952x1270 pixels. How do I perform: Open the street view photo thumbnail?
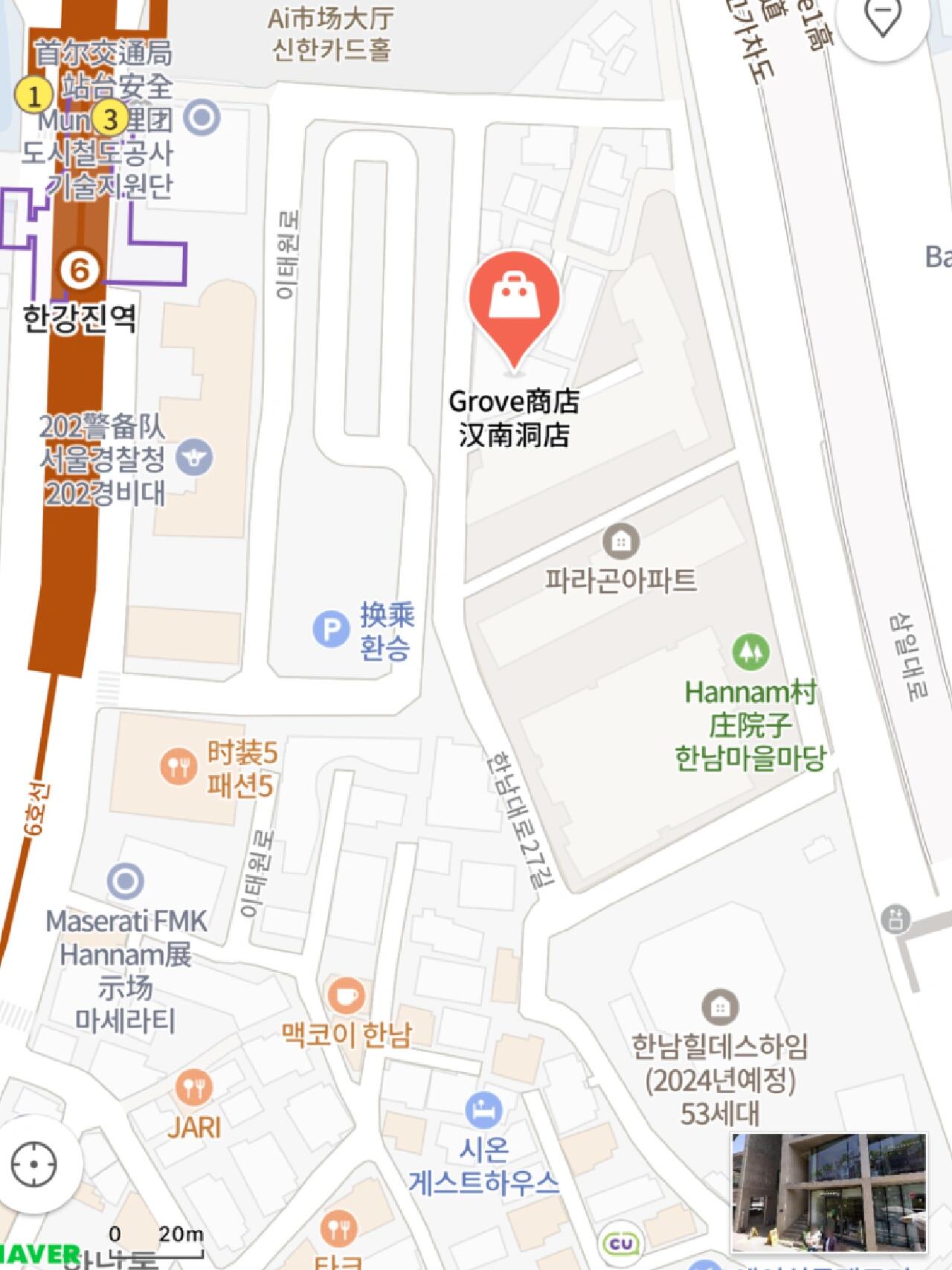coord(829,1193)
